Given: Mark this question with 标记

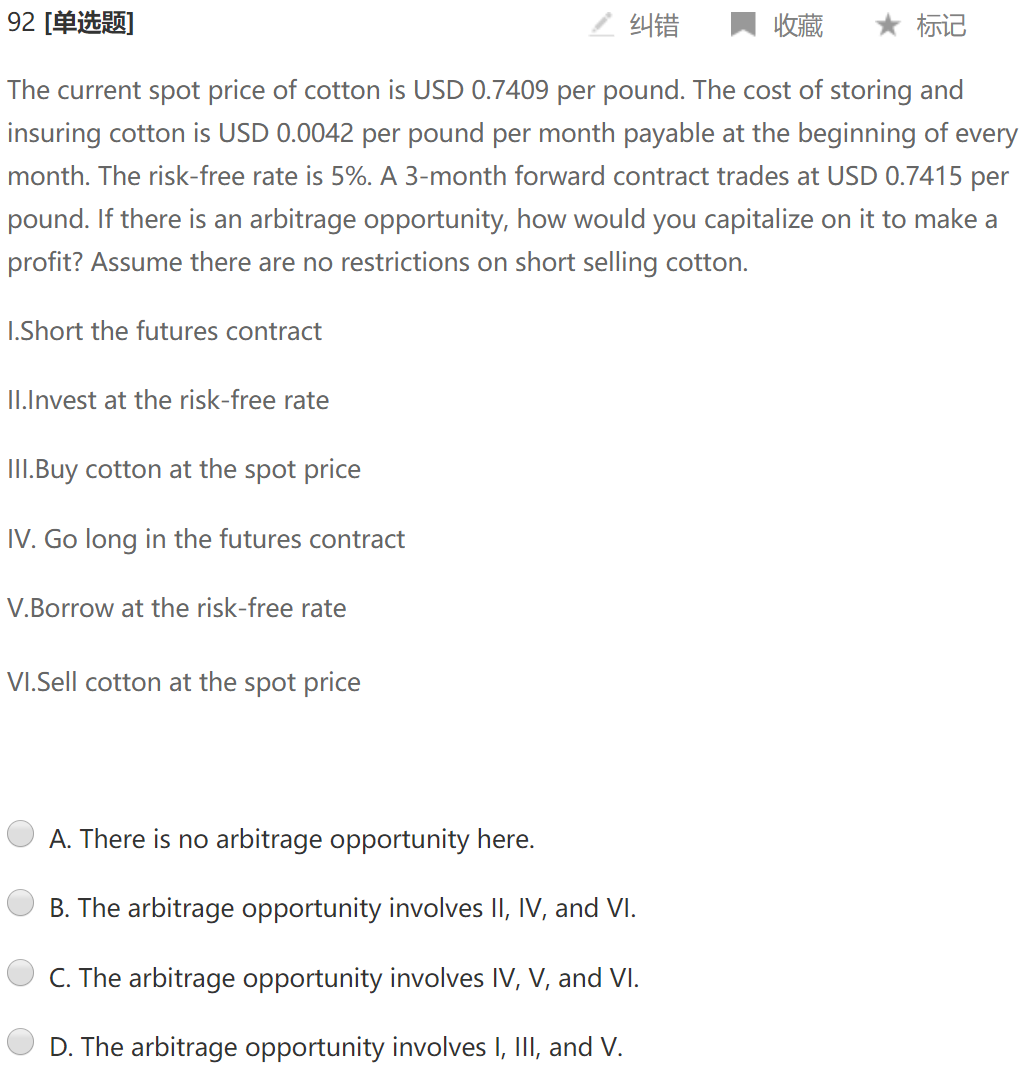Looking at the screenshot, I should tap(921, 25).
